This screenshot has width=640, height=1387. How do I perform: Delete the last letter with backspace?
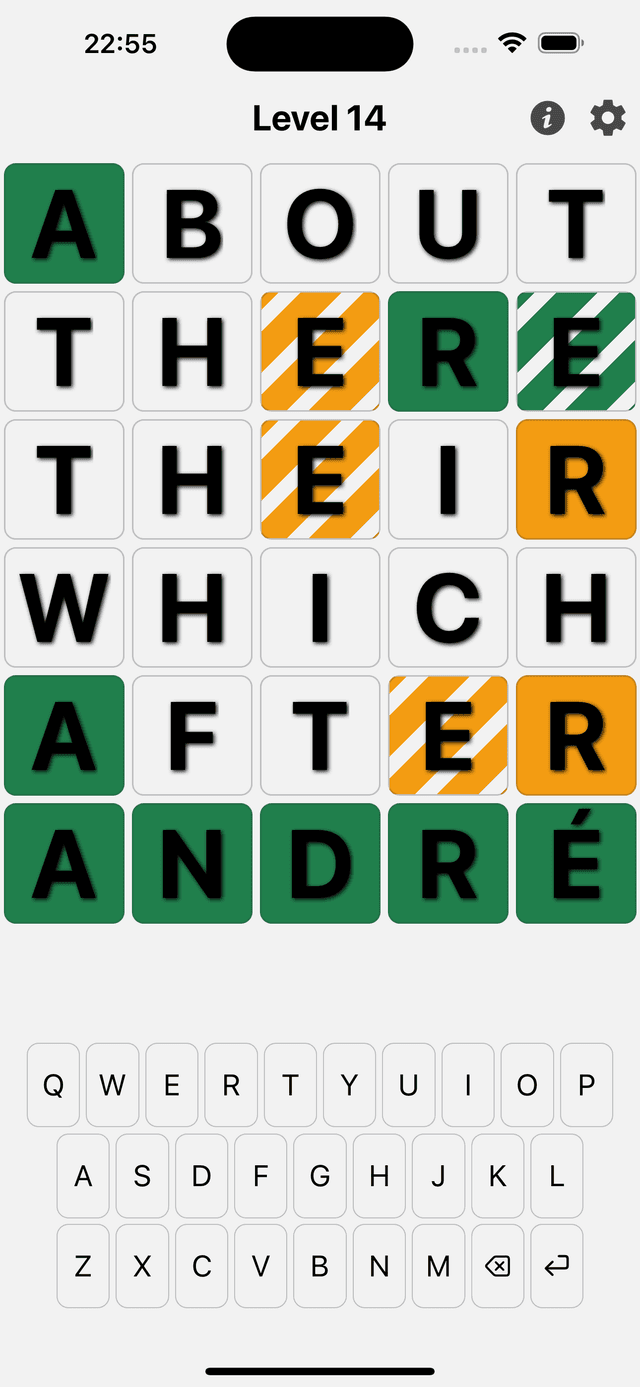coord(497,1266)
